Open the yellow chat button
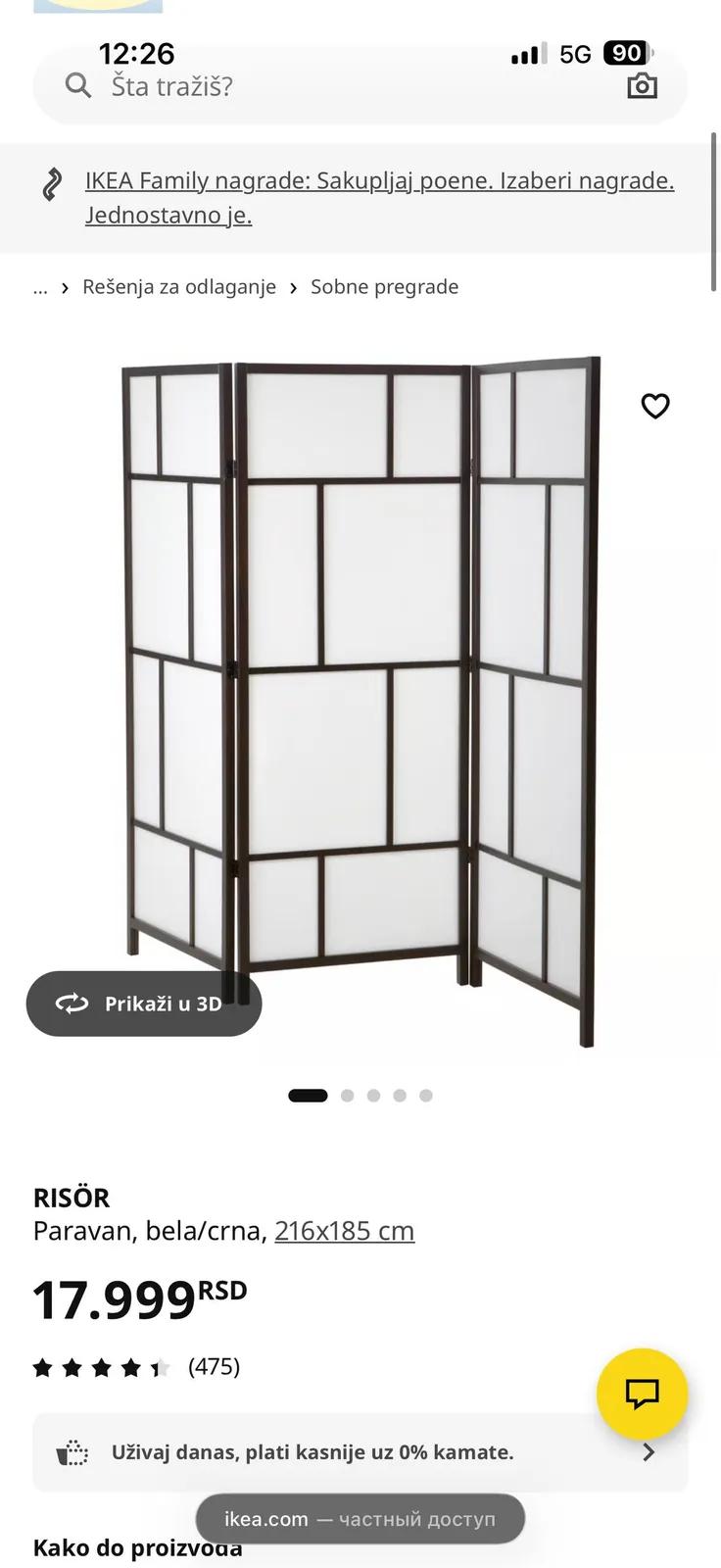 [643, 1394]
